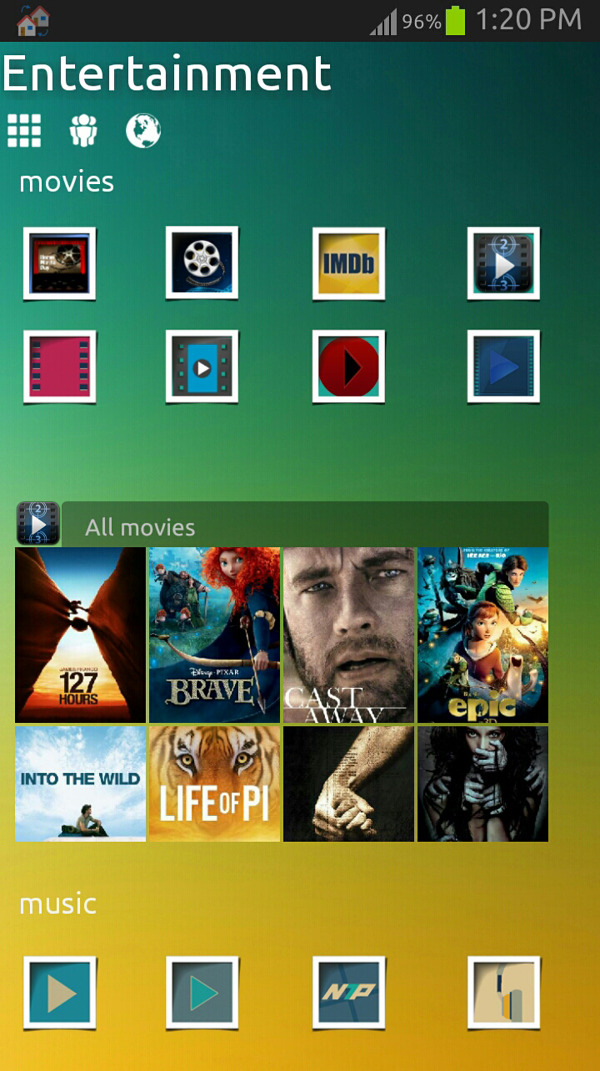Open the pink film strip app
This screenshot has width=600, height=1071.
point(60,367)
